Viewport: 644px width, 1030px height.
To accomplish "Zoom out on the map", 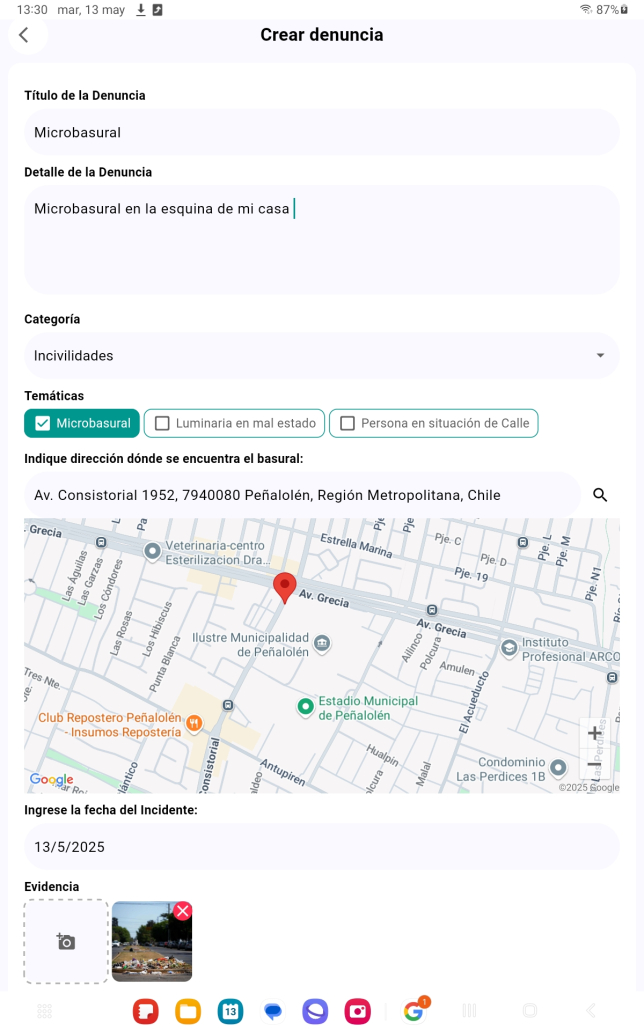I will coord(594,764).
